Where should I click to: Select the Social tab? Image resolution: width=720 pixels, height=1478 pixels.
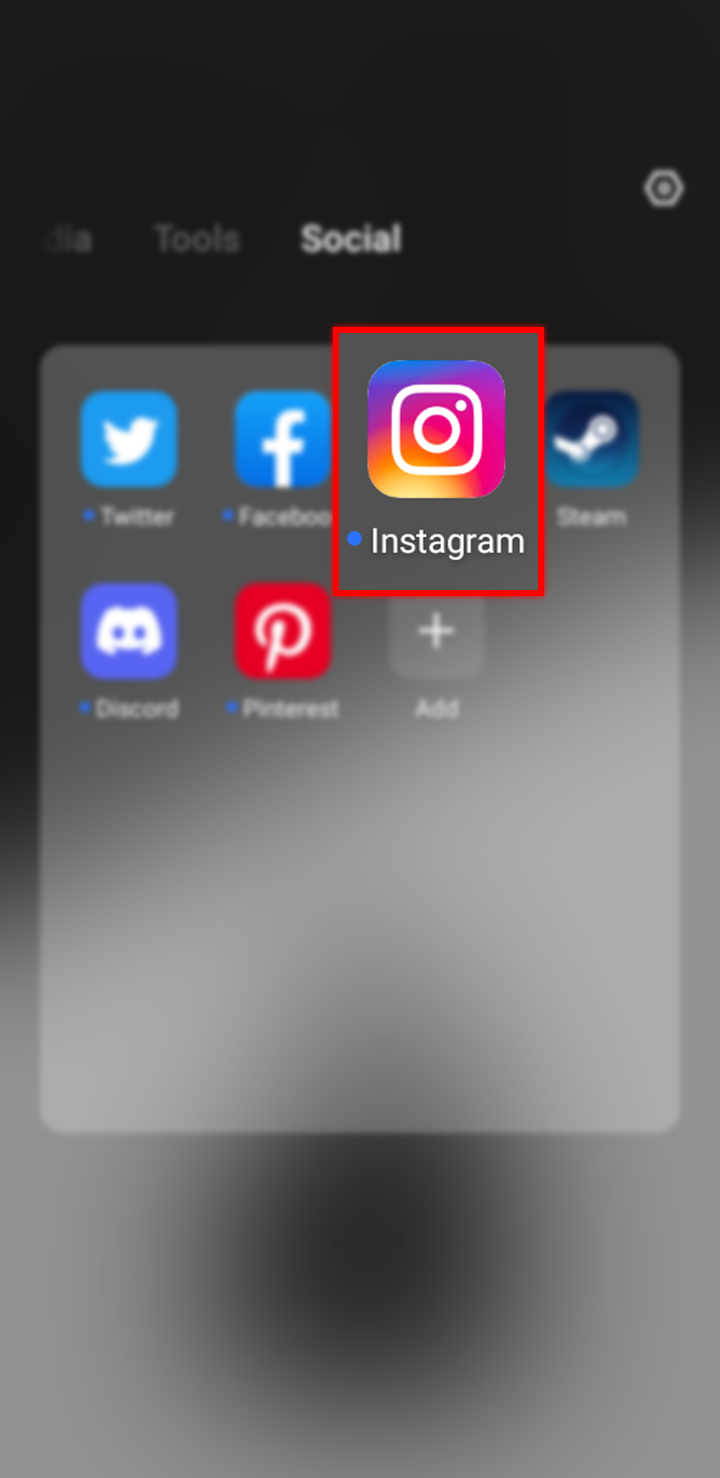(351, 239)
